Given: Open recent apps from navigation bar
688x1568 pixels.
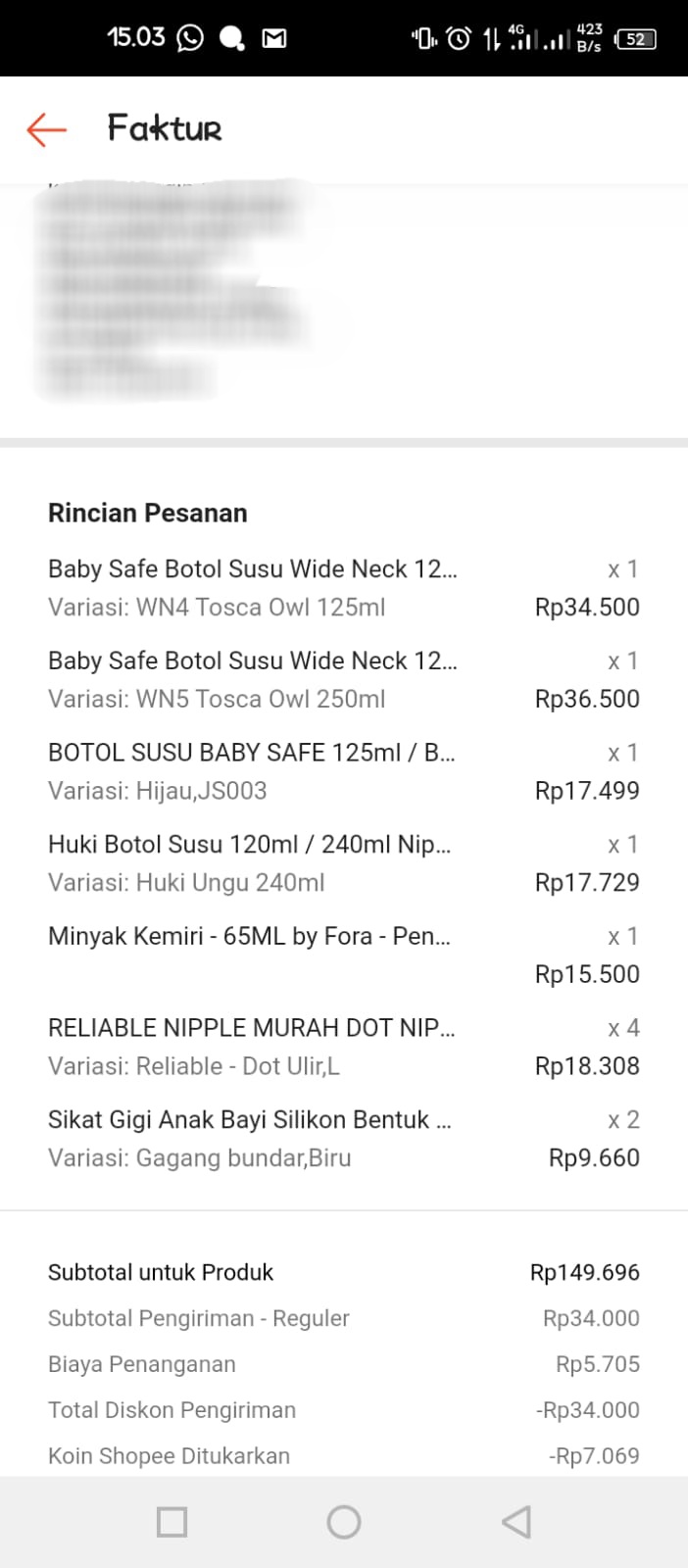Looking at the screenshot, I should [172, 1522].
